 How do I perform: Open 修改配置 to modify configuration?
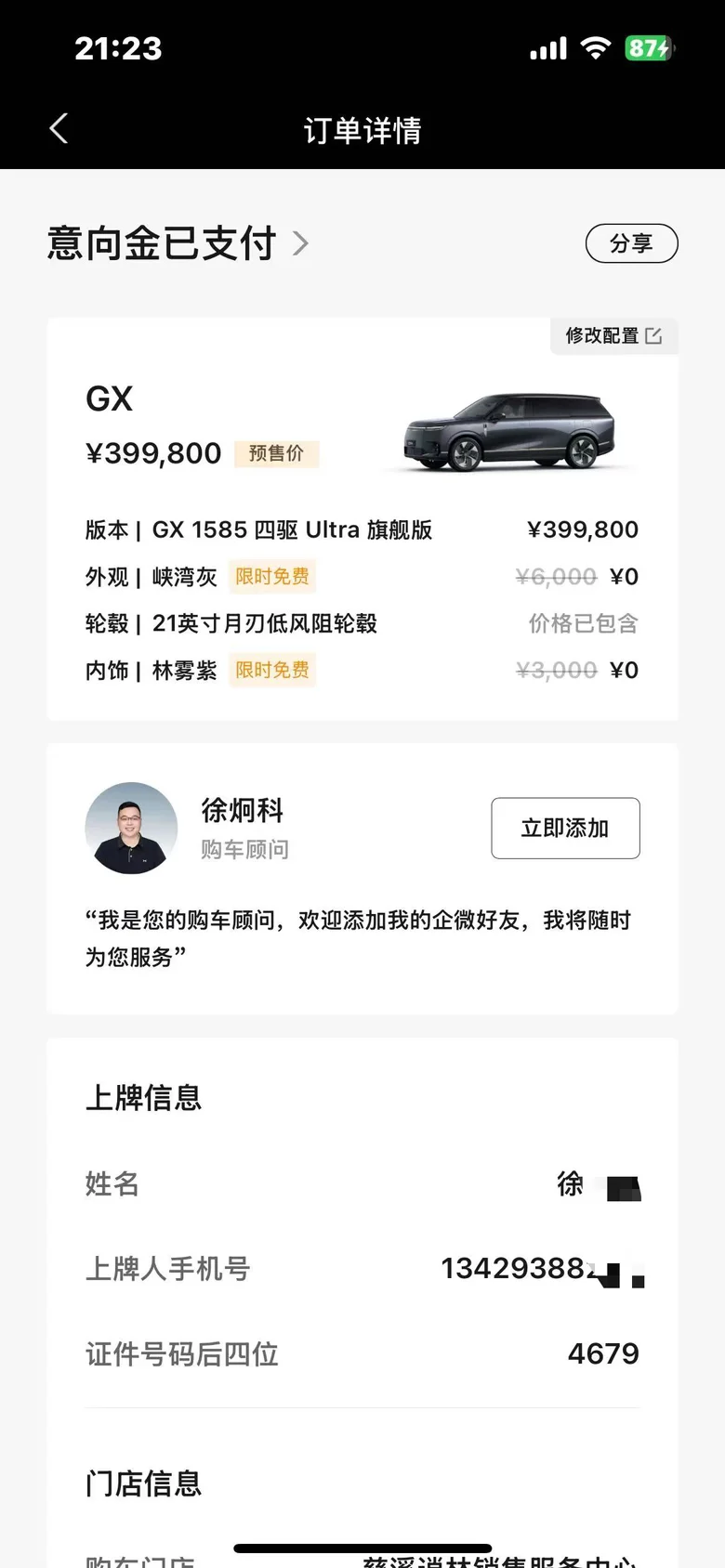[613, 335]
